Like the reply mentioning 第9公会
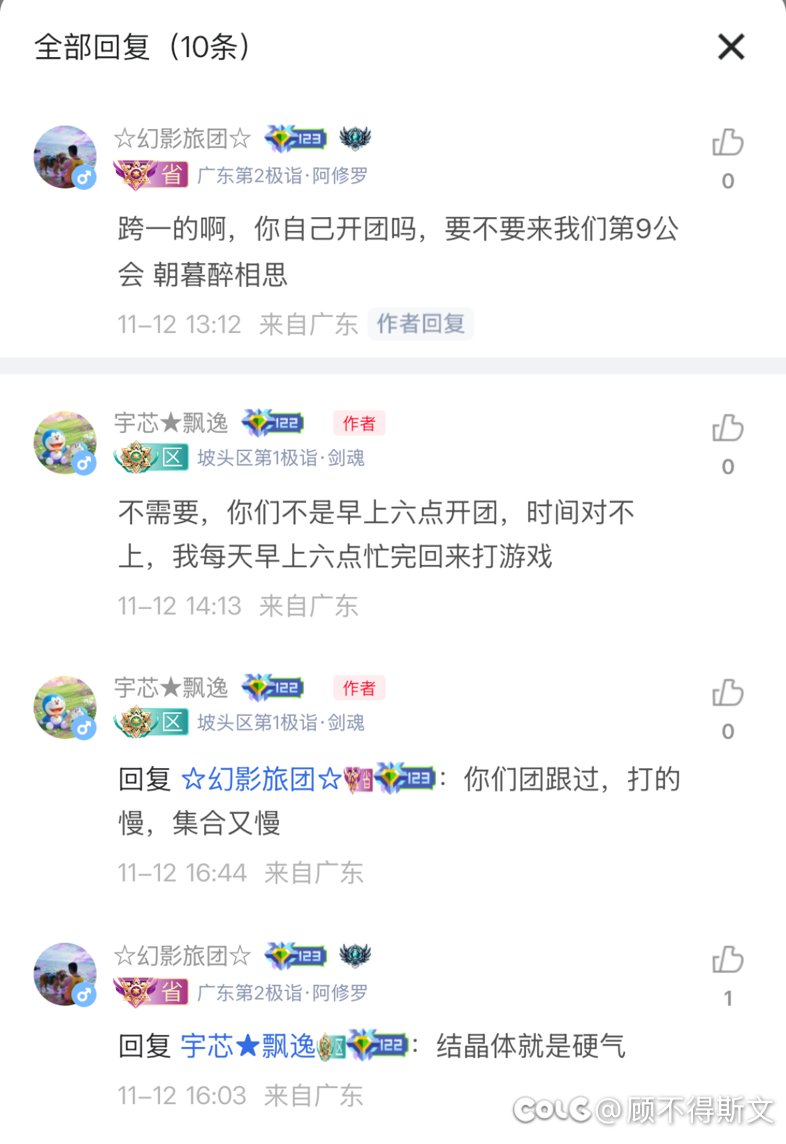This screenshot has height=1144, width=786. [x=727, y=143]
